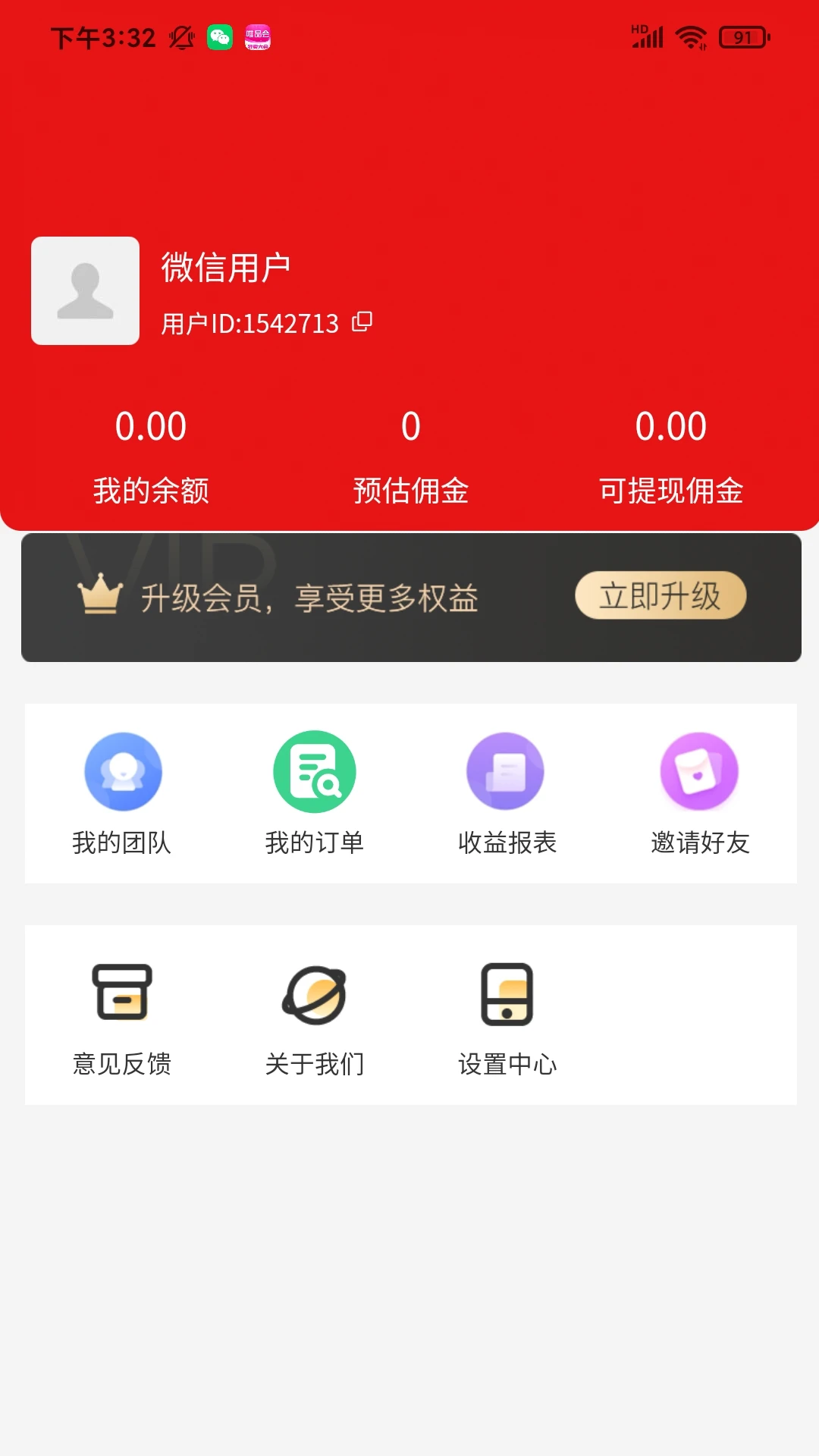819x1456 pixels.
Task: Open the 收益报表 (Earnings Report) icon
Action: [x=506, y=770]
